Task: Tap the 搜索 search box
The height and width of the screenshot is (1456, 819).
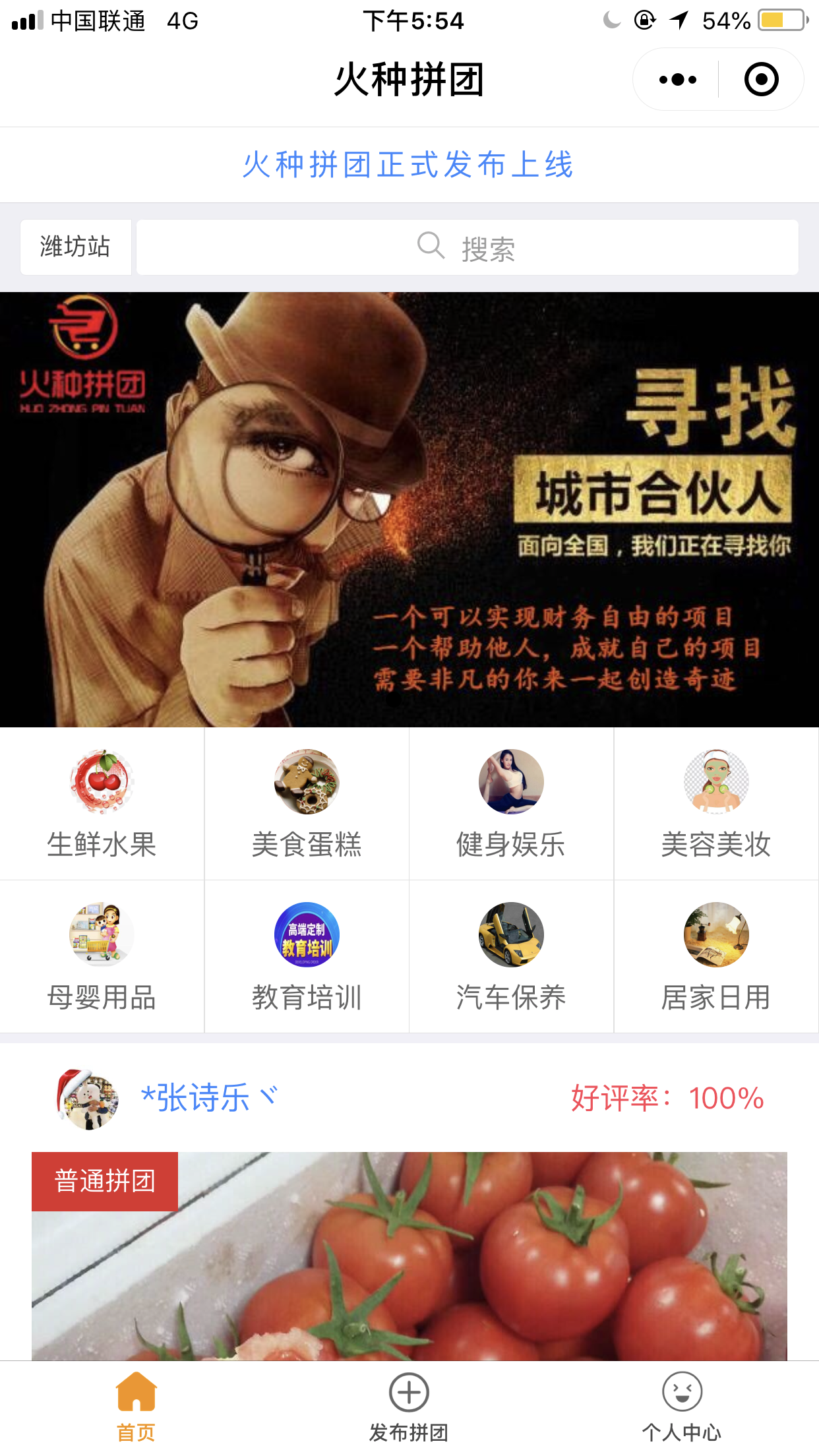Action: click(467, 247)
